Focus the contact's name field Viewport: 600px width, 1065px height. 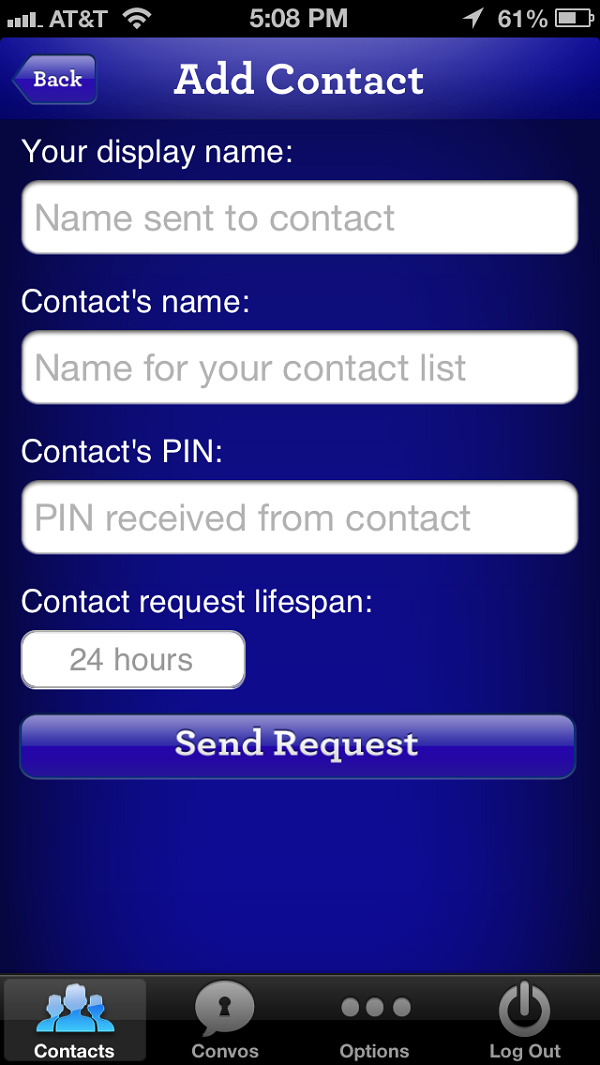point(299,367)
